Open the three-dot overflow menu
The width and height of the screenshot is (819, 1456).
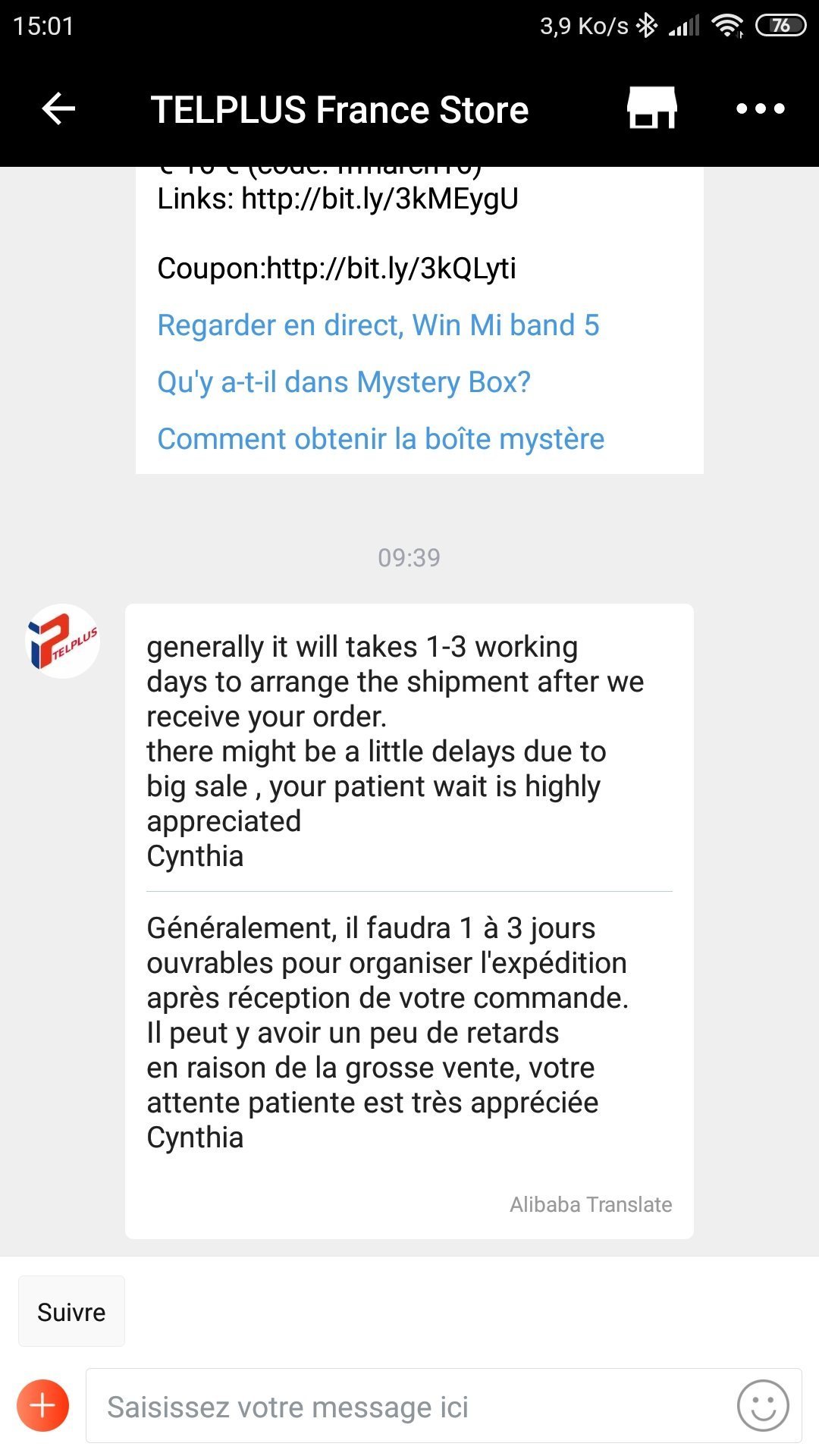[x=761, y=109]
